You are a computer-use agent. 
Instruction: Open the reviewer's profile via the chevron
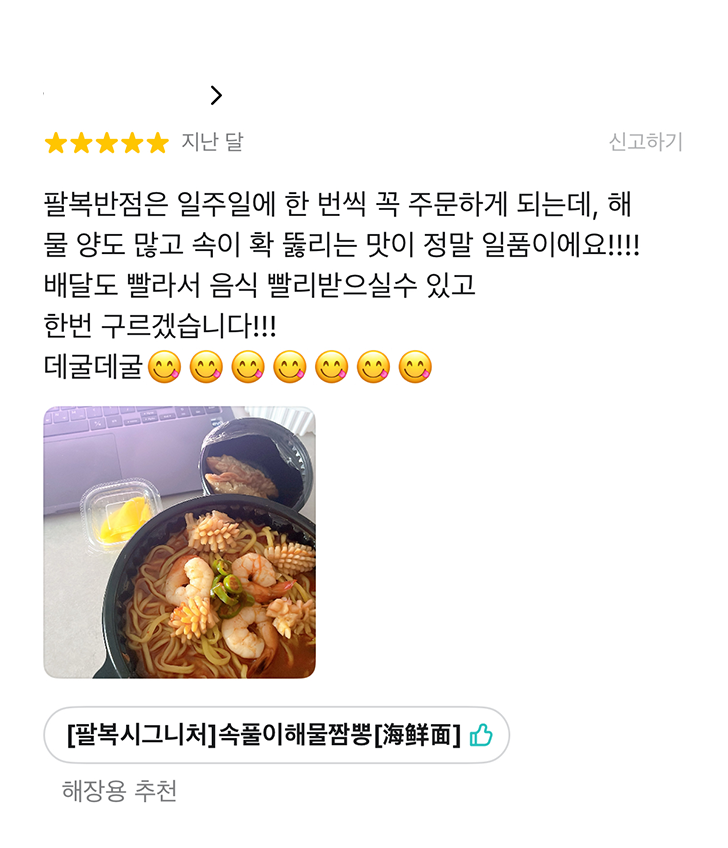[216, 96]
